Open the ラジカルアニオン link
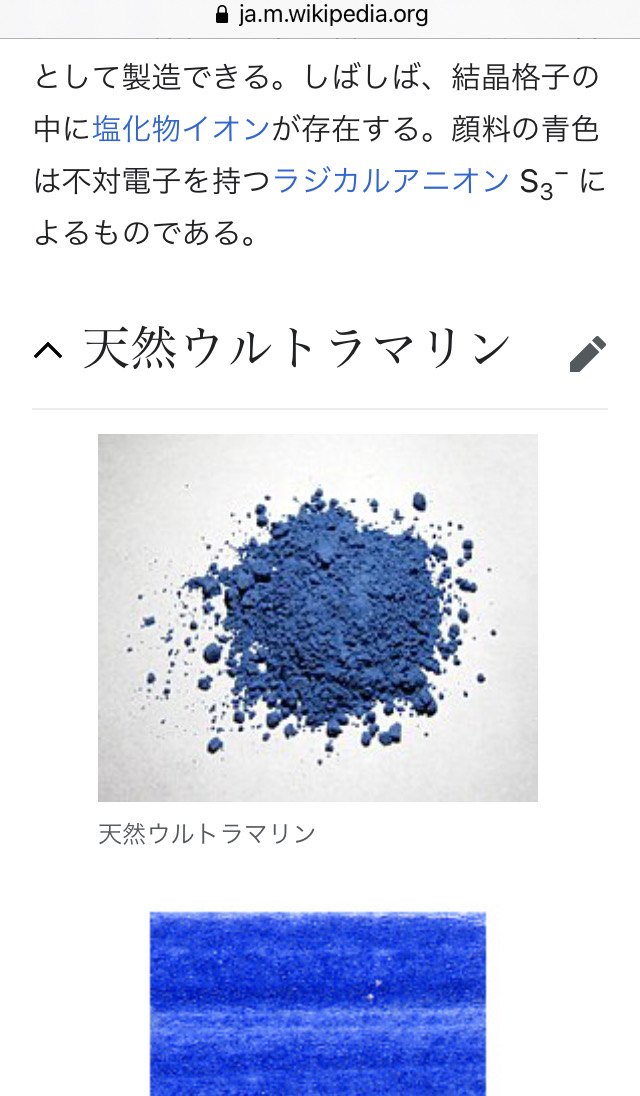 (391, 182)
